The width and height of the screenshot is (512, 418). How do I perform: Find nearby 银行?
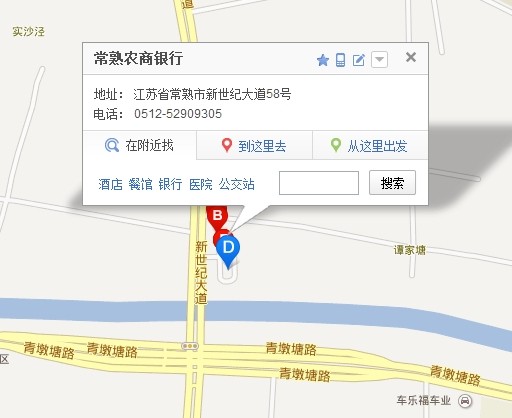pyautogui.click(x=170, y=184)
